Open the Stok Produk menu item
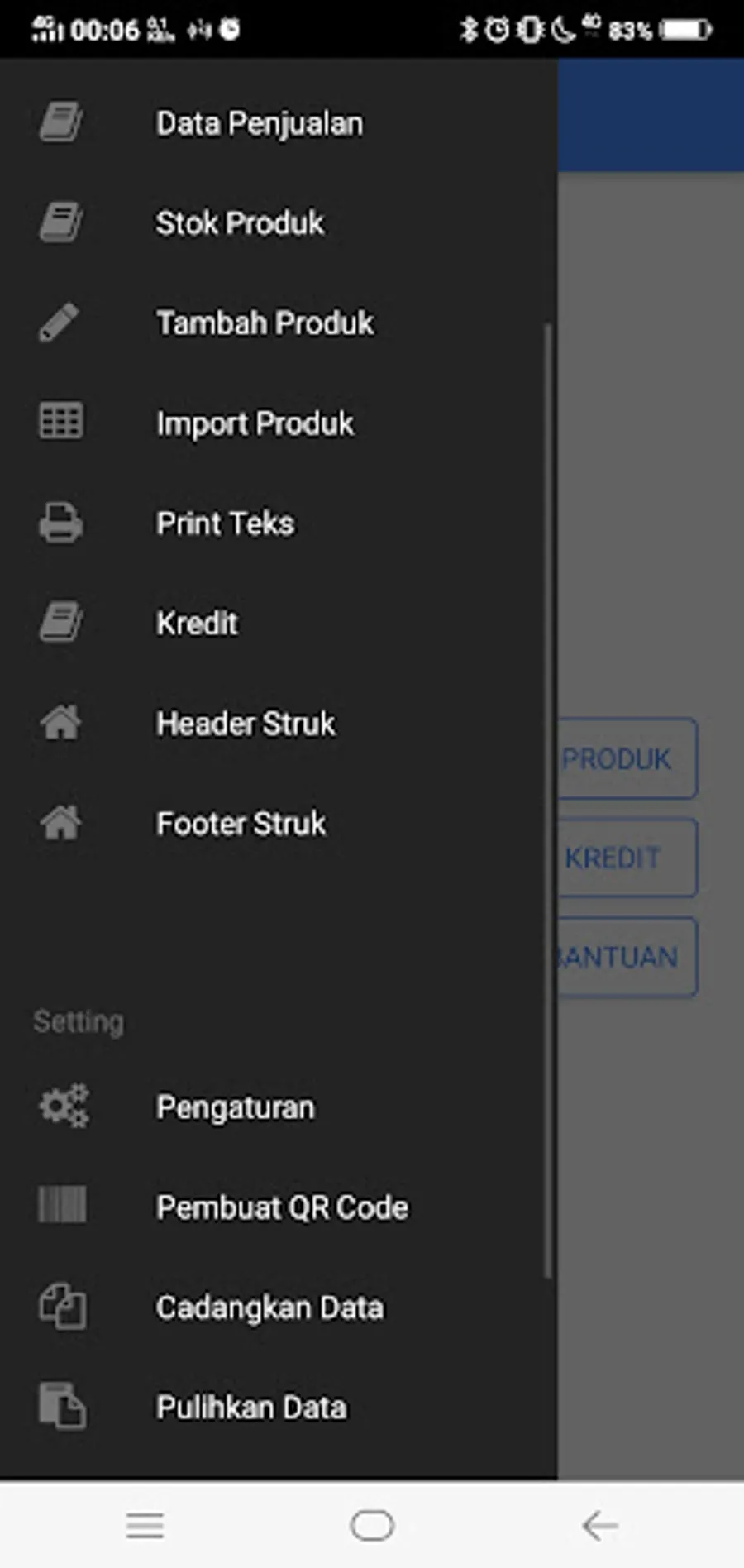744x1568 pixels. tap(278, 223)
